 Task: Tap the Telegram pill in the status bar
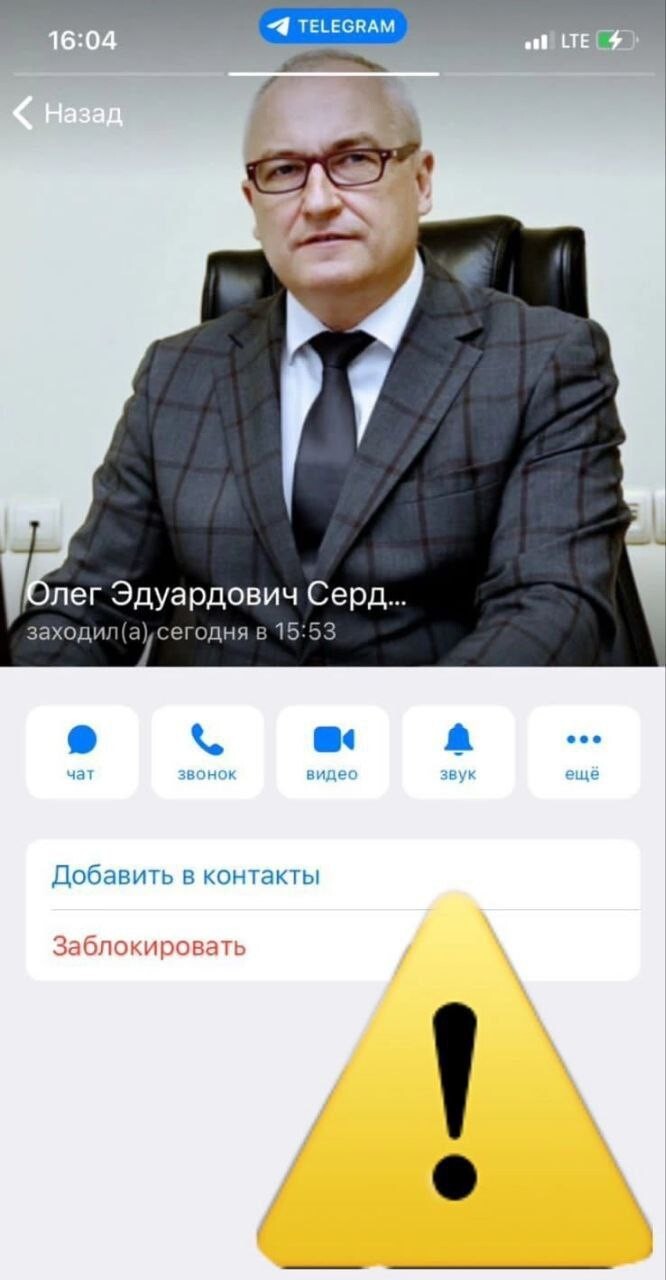333,27
